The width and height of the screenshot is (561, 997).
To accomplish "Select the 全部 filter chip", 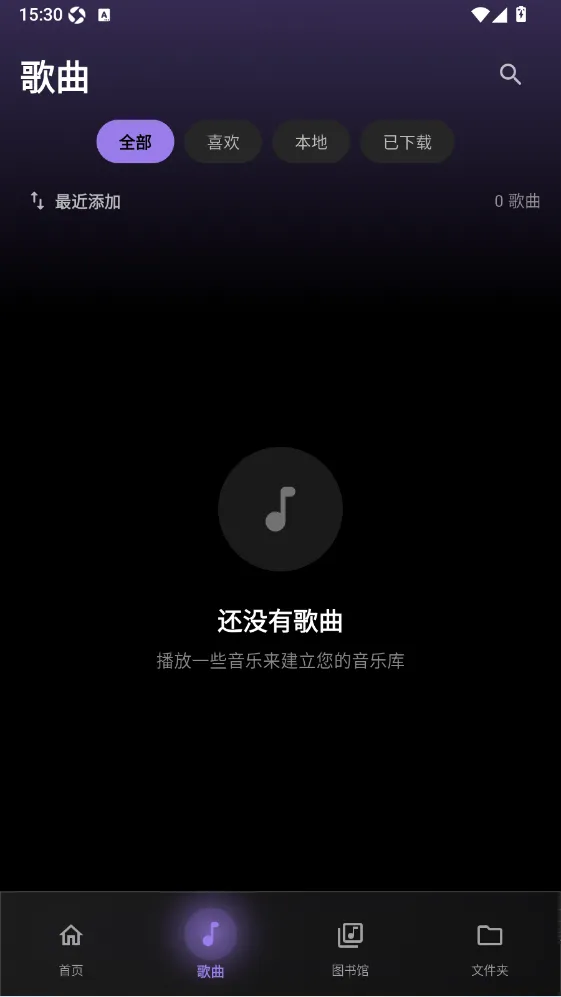I will point(135,142).
